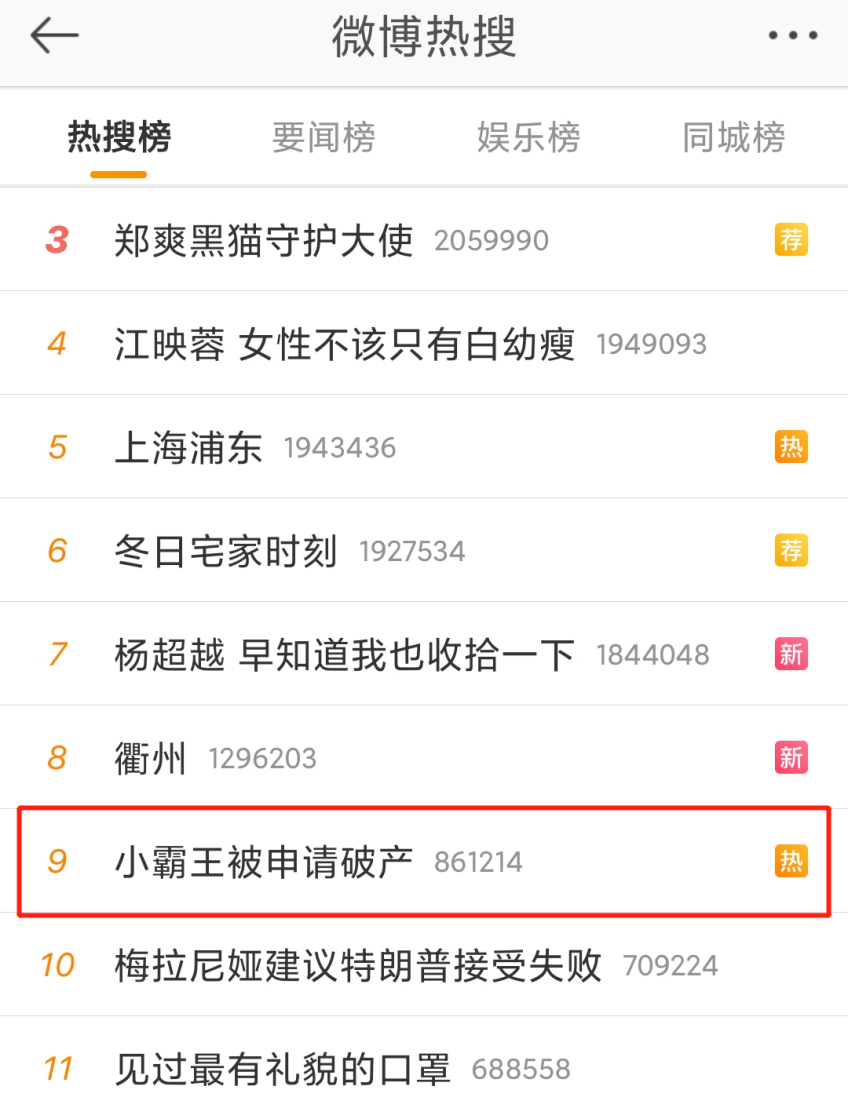Switch to the 娱乐榜 tab
This screenshot has width=848, height=1119.
(x=528, y=137)
